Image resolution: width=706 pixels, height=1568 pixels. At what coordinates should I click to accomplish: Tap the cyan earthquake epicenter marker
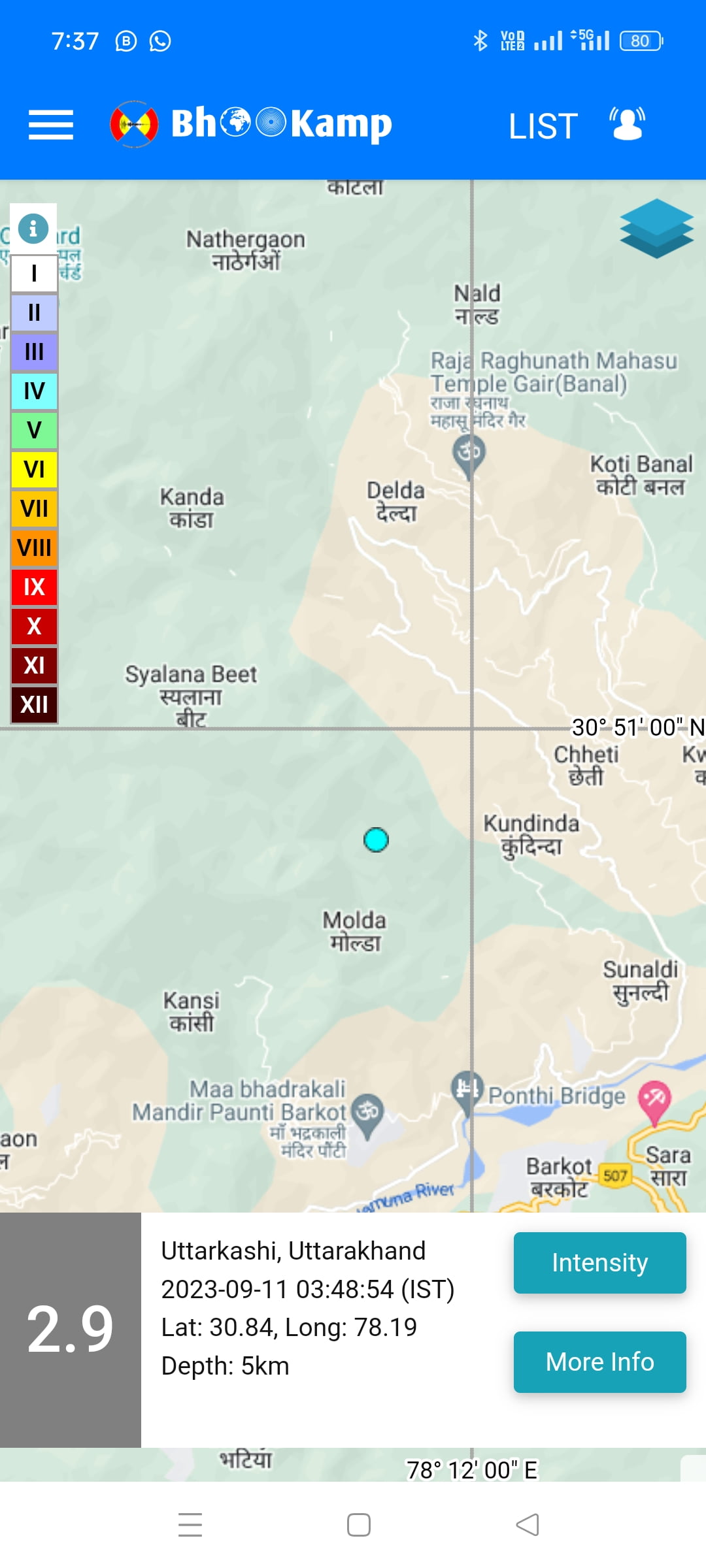pyautogui.click(x=376, y=840)
